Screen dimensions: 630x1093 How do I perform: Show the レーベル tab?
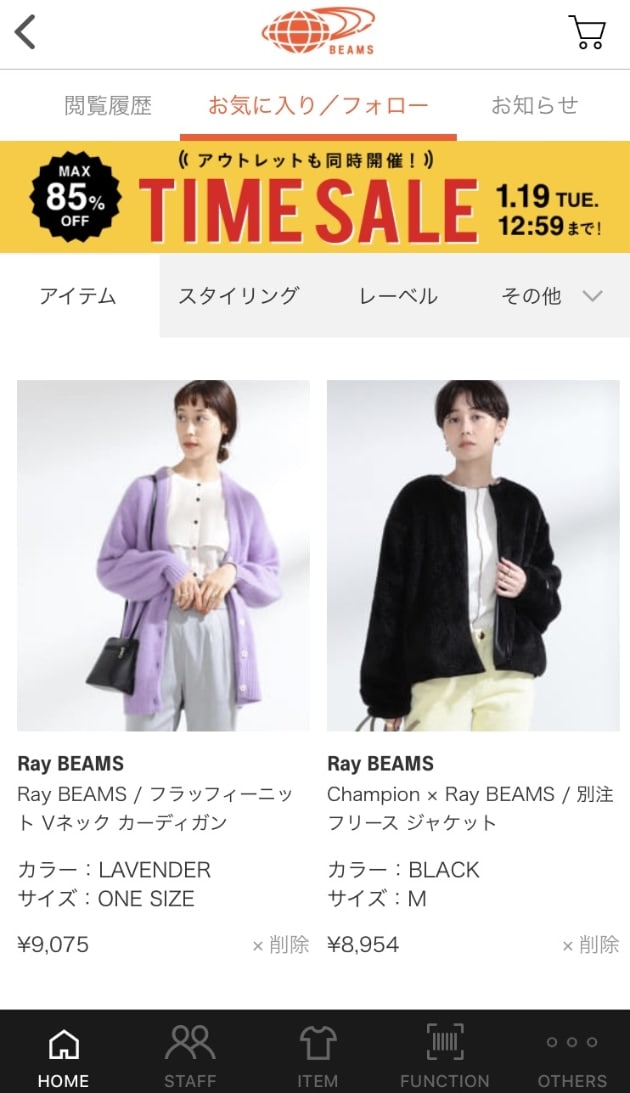[398, 296]
